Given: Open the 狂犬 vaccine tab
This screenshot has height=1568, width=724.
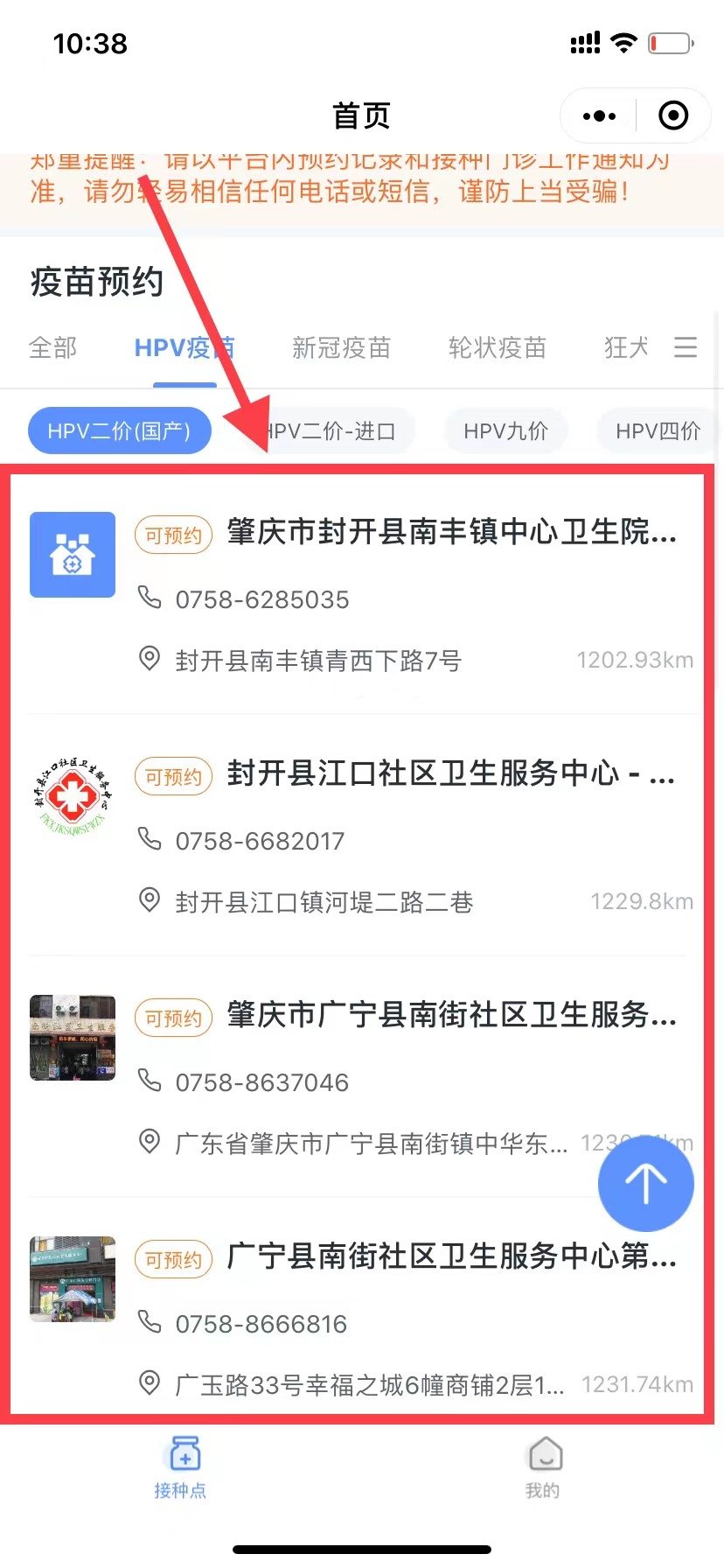Looking at the screenshot, I should click(626, 347).
